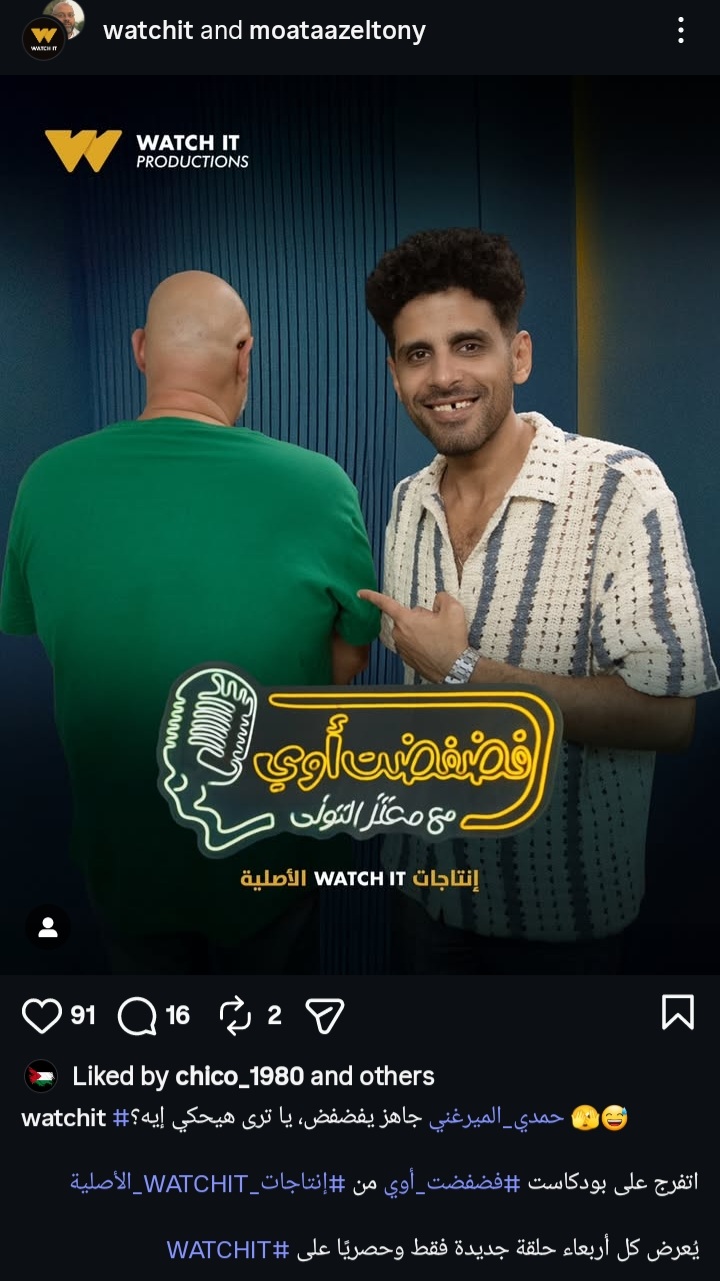Open the watchit profile from the header
This screenshot has height=1281, width=720.
point(148,31)
